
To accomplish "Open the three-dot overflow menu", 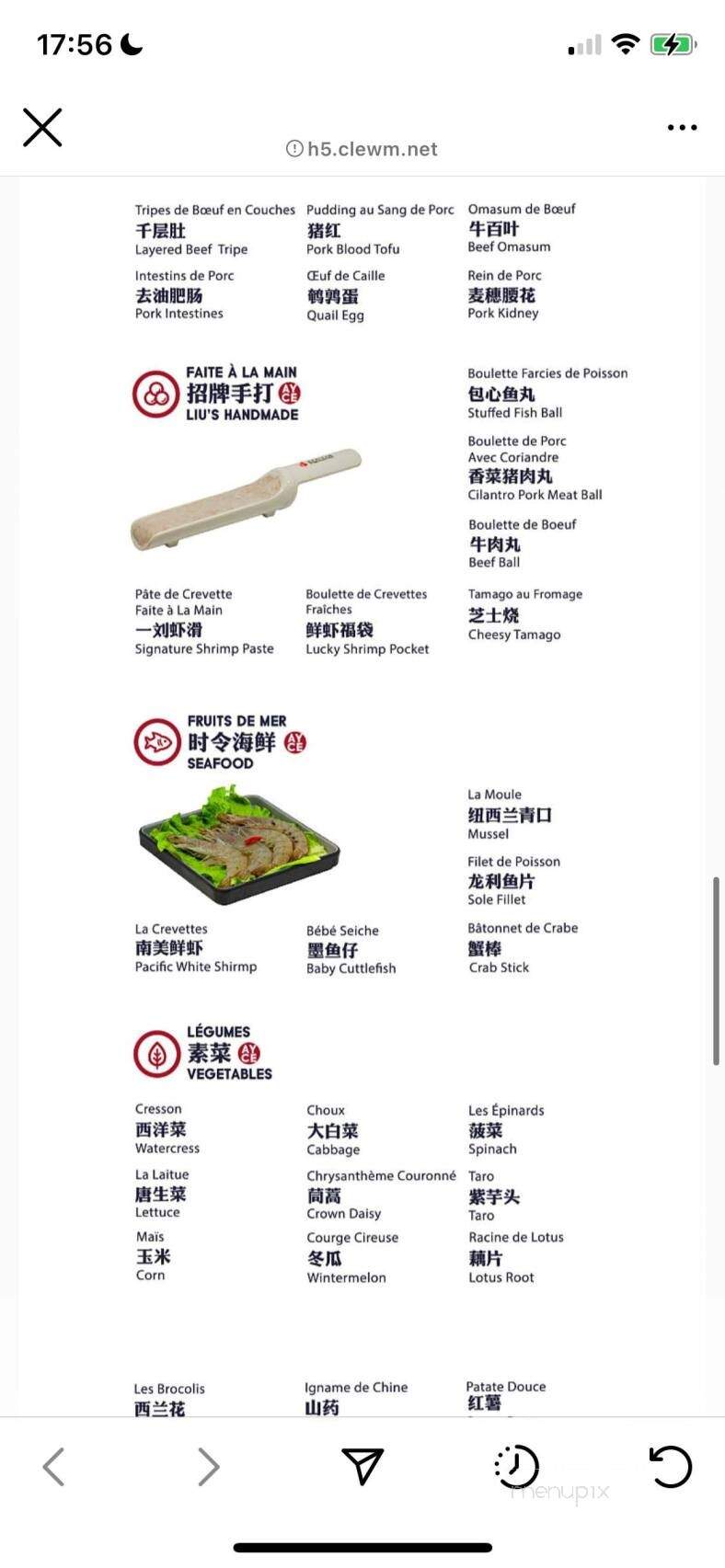I will pos(682,128).
